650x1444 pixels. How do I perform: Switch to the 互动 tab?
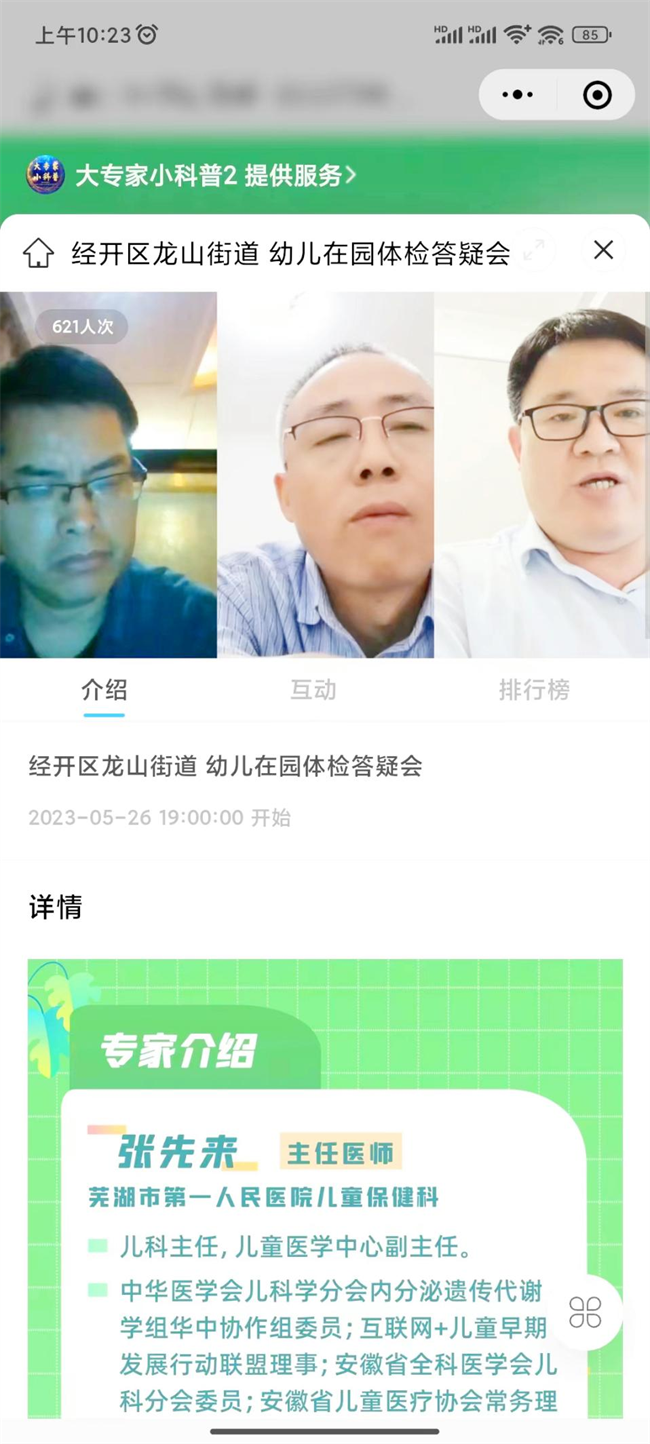pos(313,689)
